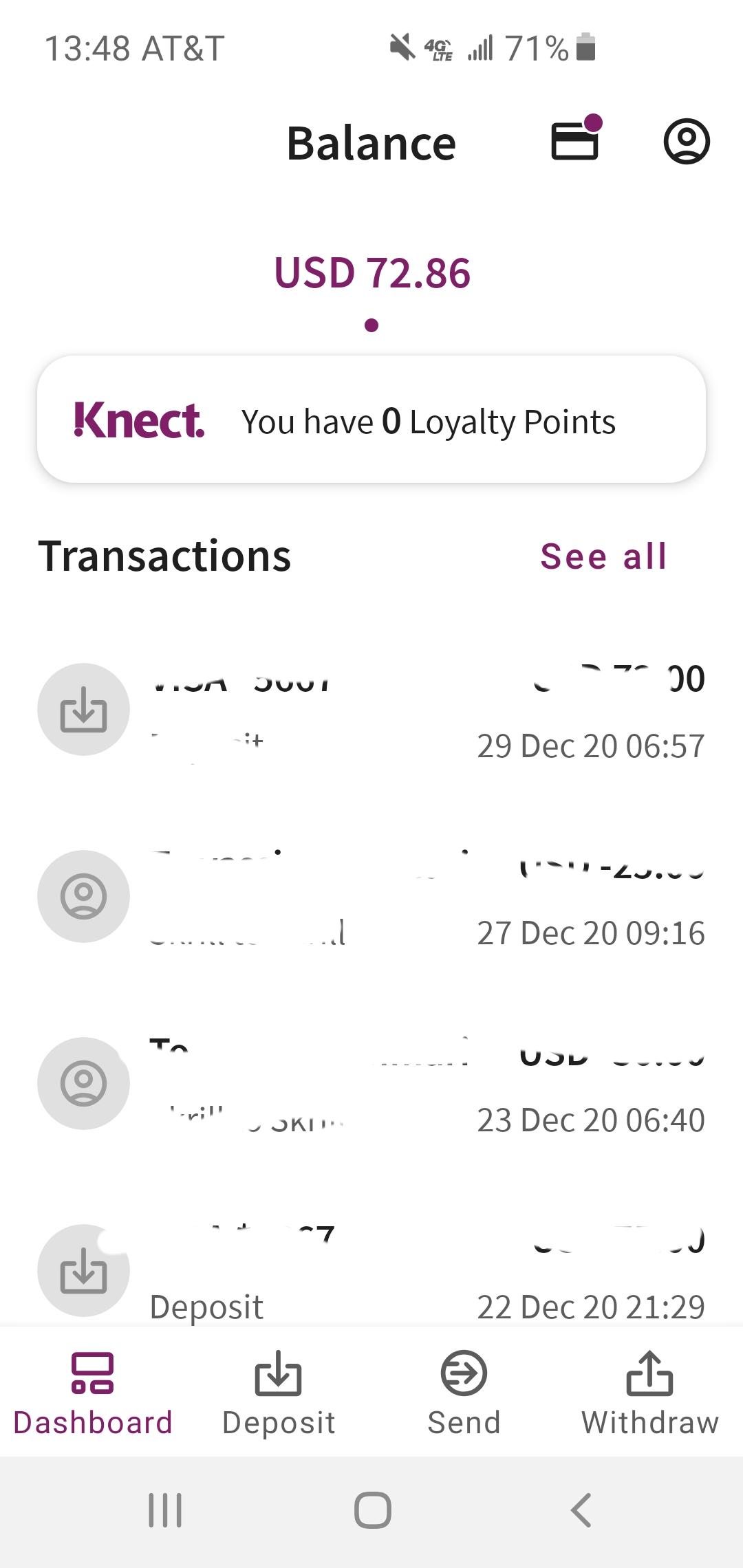Select the Send tab
This screenshot has height=1568, width=743.
point(464,1393)
